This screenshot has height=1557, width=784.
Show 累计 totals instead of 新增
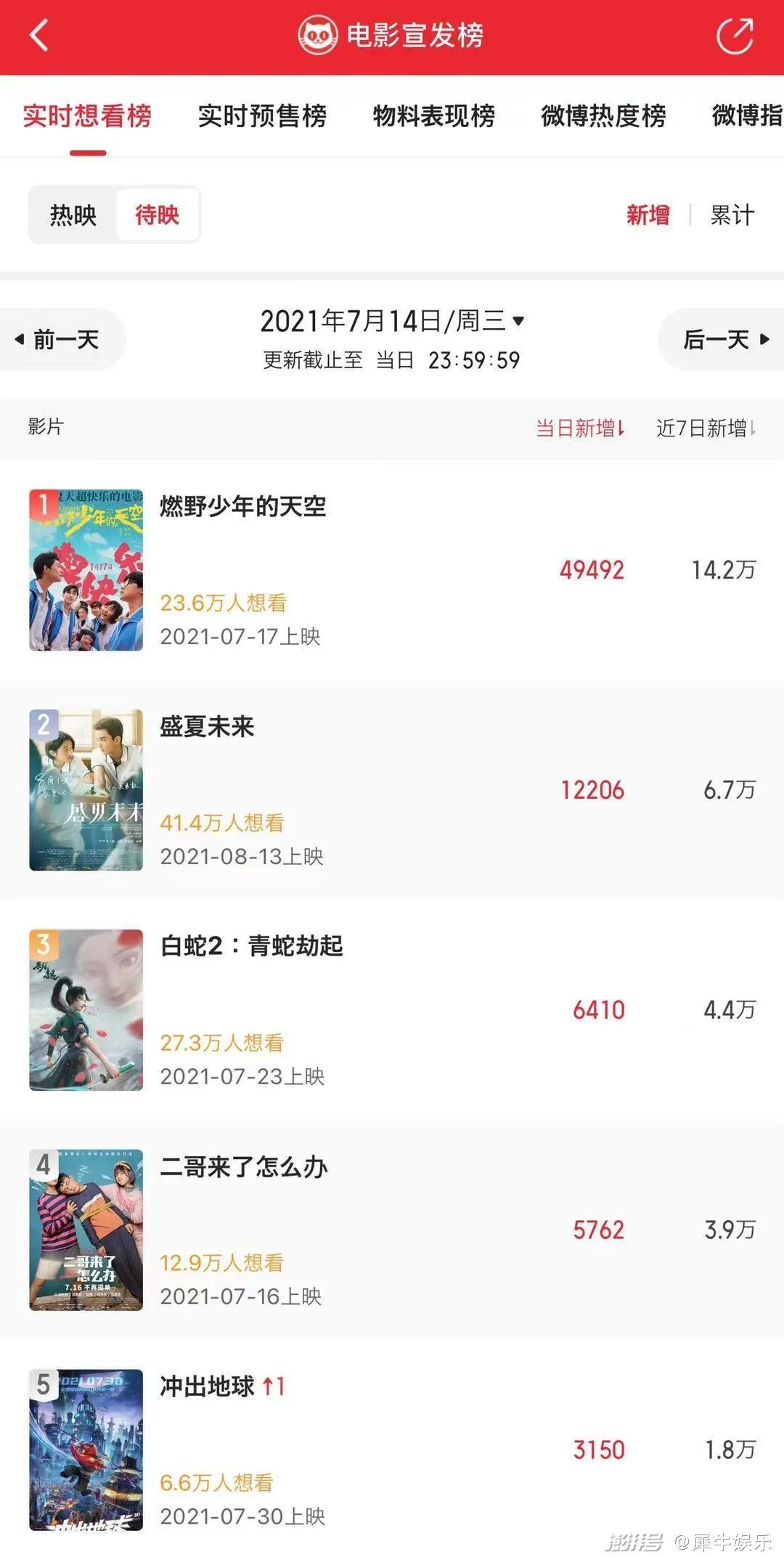click(x=732, y=215)
